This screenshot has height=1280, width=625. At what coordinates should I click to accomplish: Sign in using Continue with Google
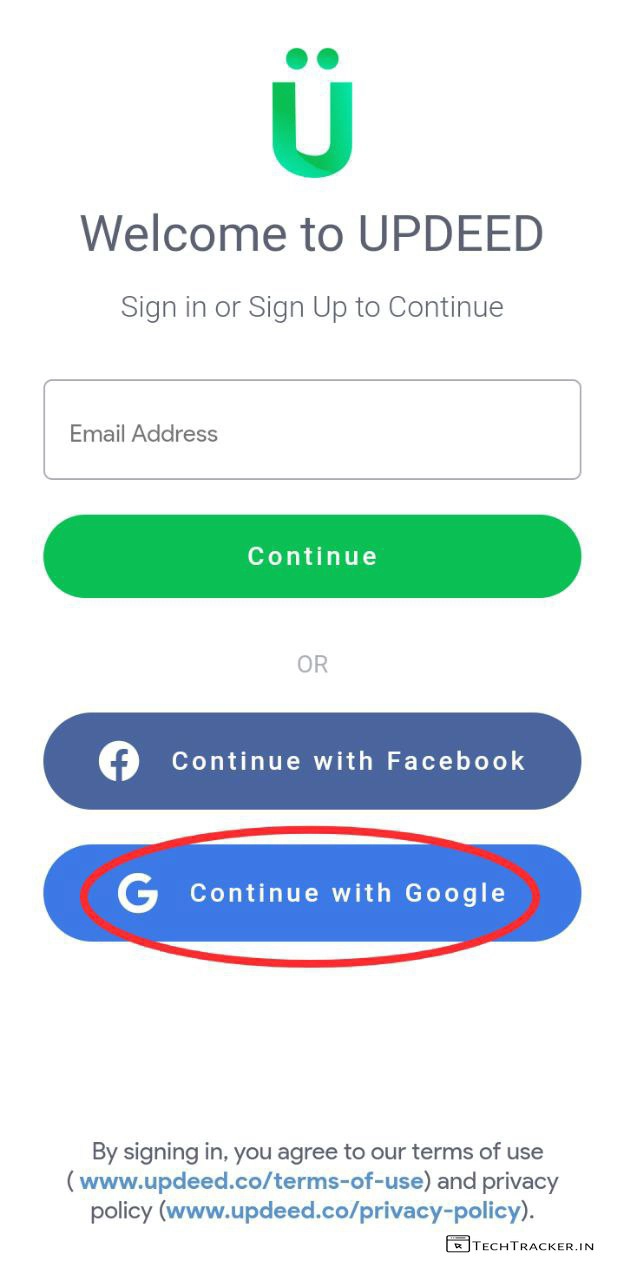[312, 893]
